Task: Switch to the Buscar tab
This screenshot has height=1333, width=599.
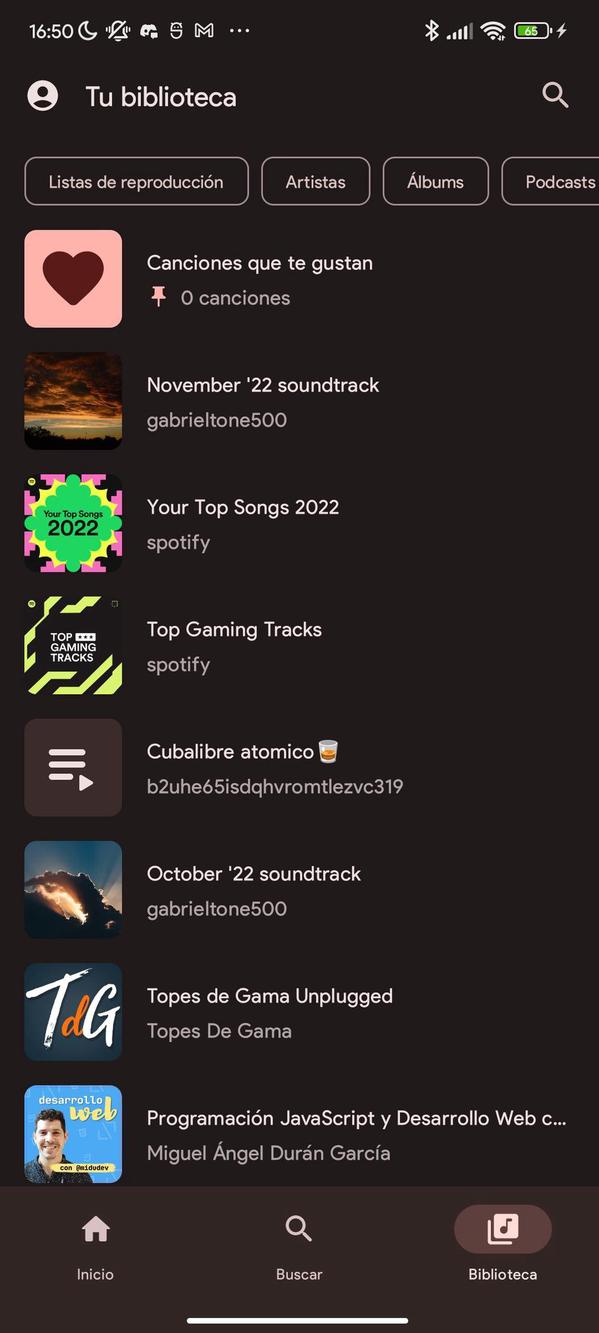Action: click(299, 1245)
